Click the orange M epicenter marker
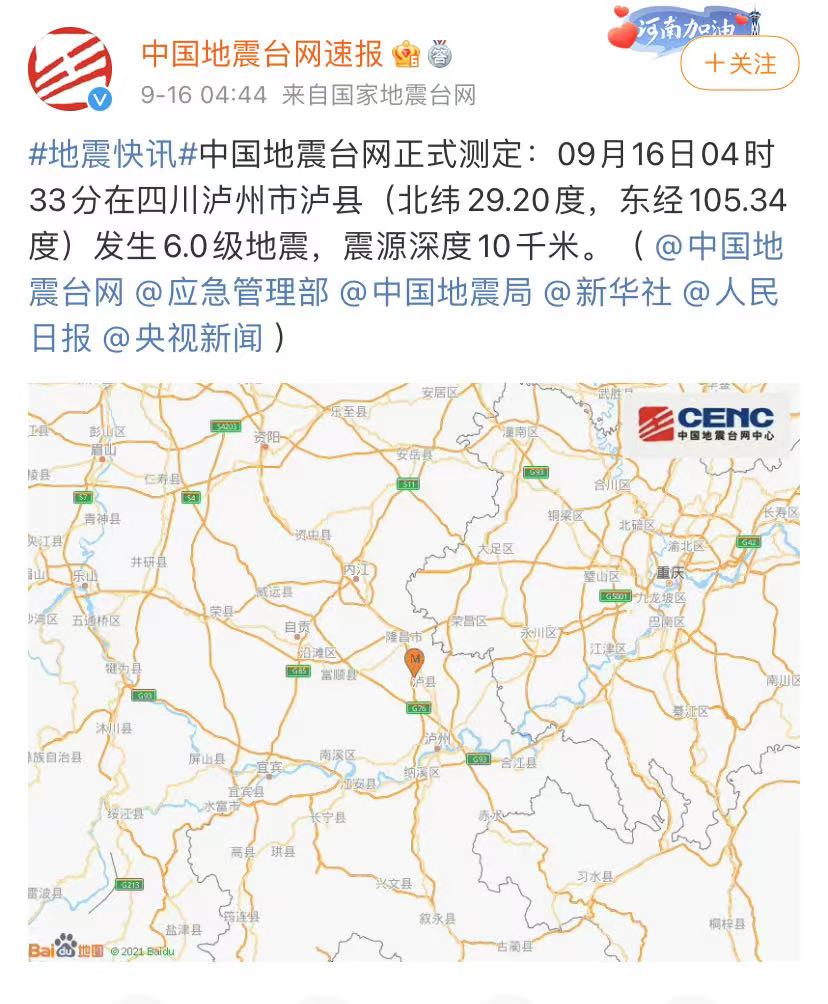 416,660
